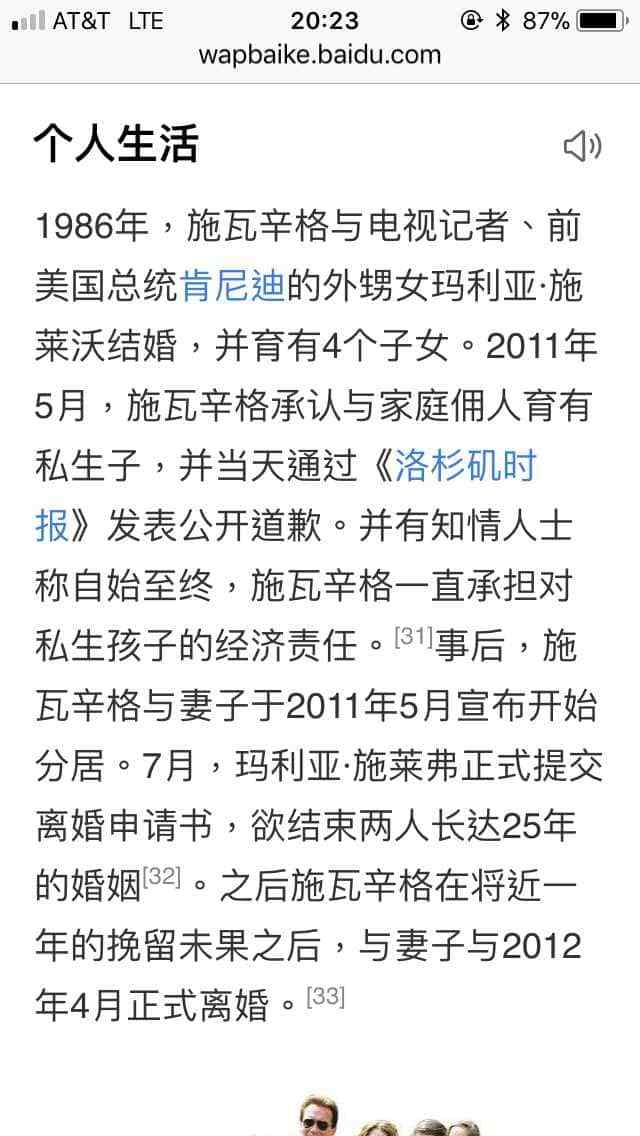
Task: Open the 肯尼迪 link
Action: (233, 288)
